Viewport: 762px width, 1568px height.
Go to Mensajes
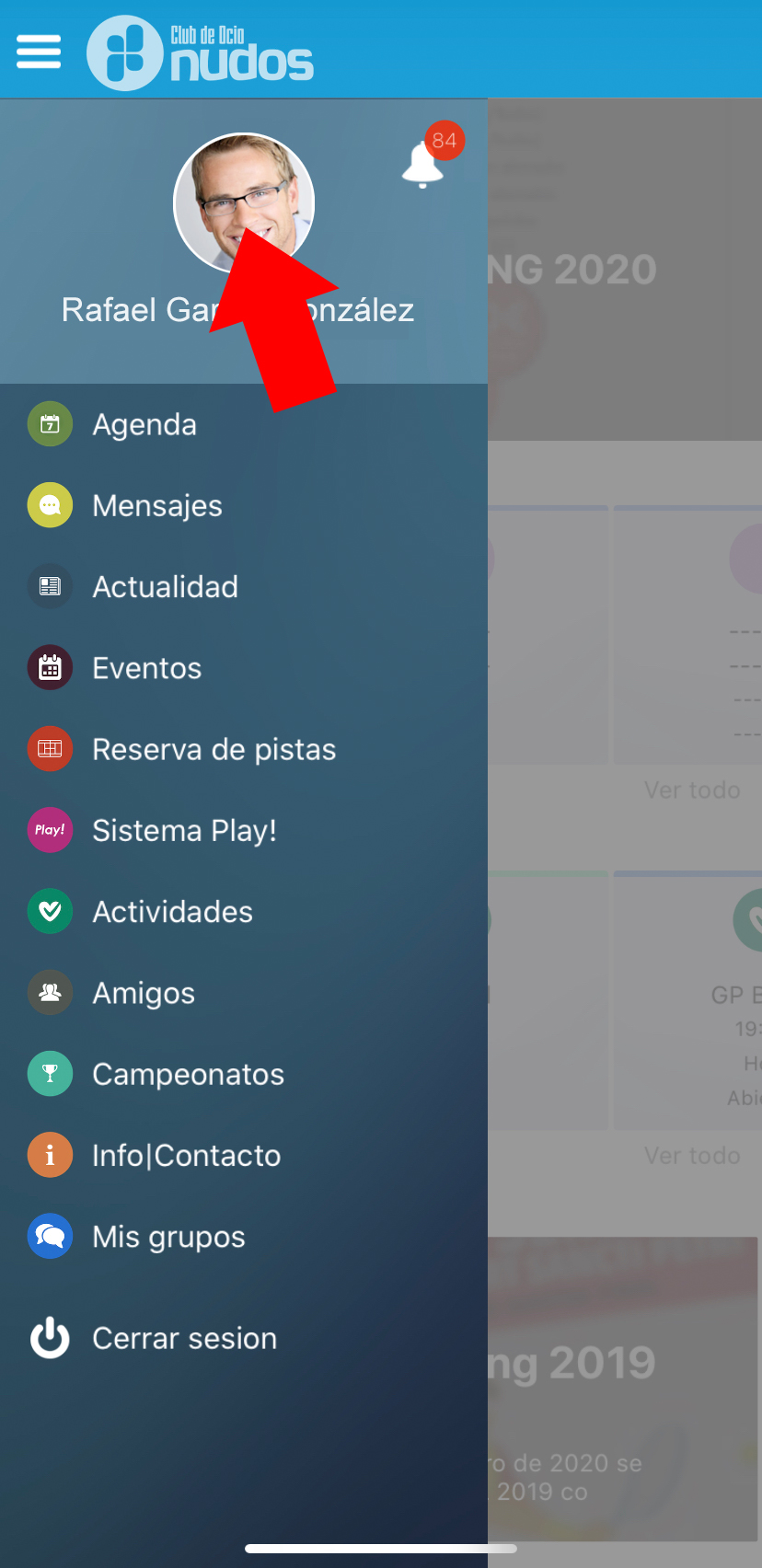244,505
